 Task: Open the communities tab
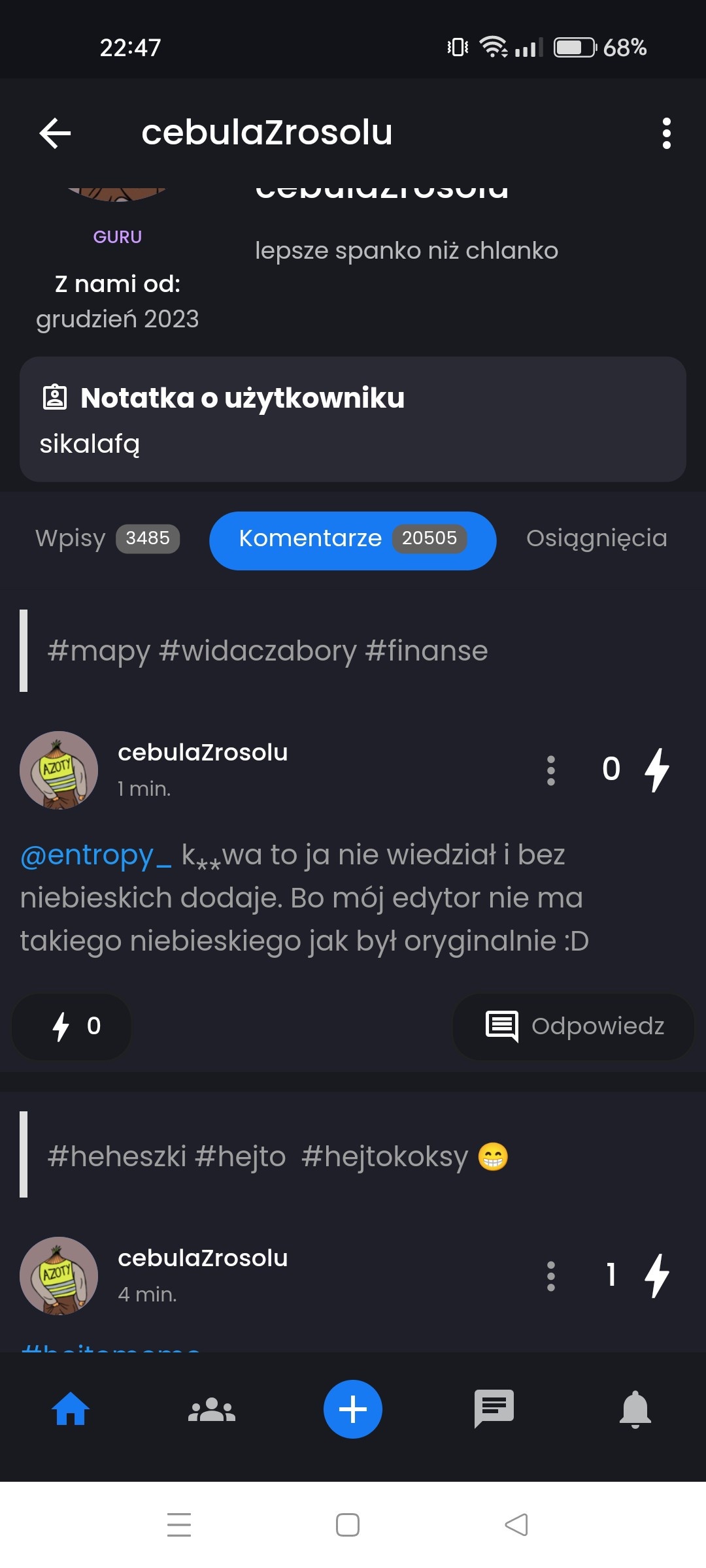coord(212,1409)
